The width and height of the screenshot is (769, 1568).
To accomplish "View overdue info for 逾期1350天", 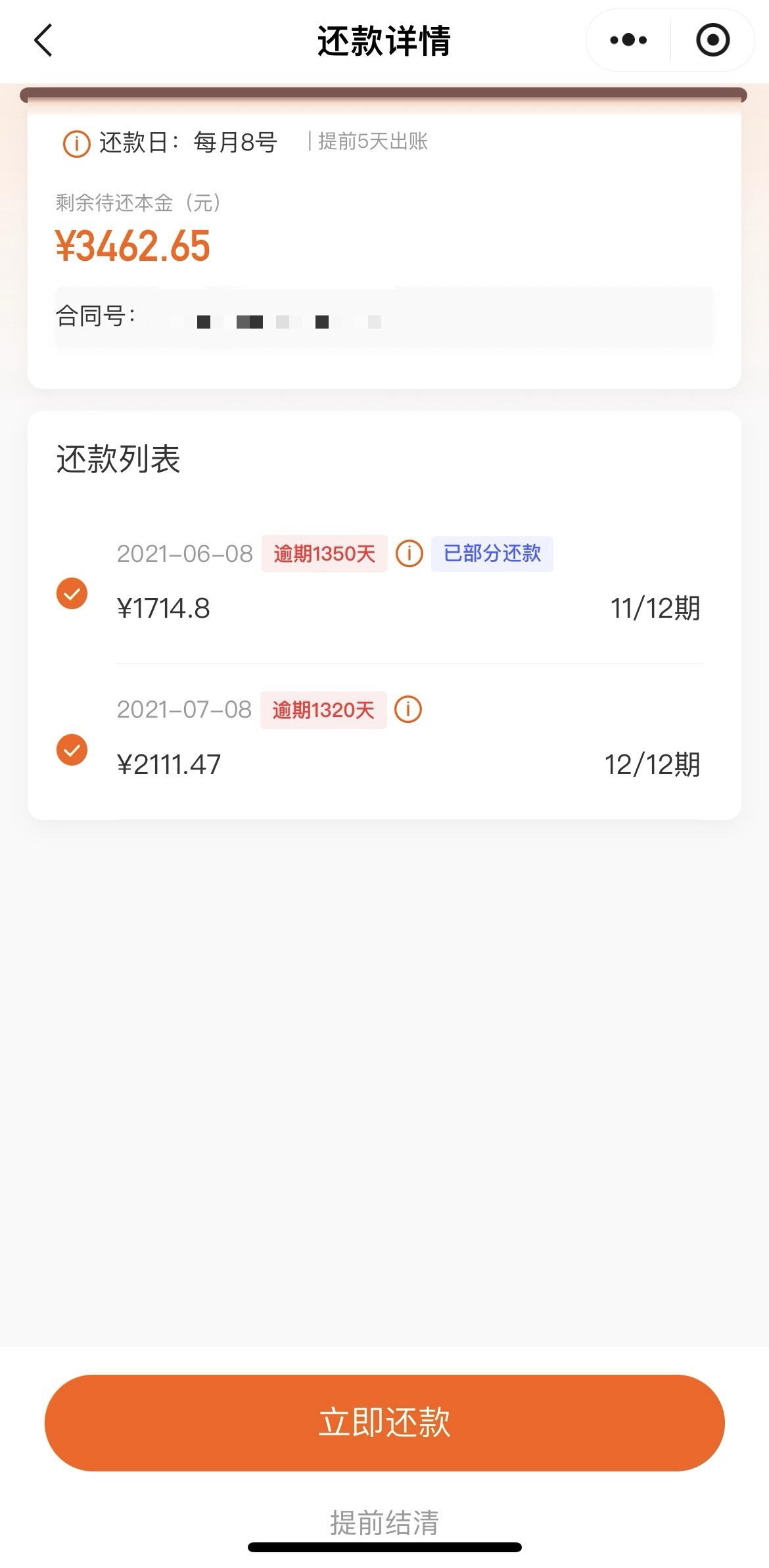I will tap(409, 553).
